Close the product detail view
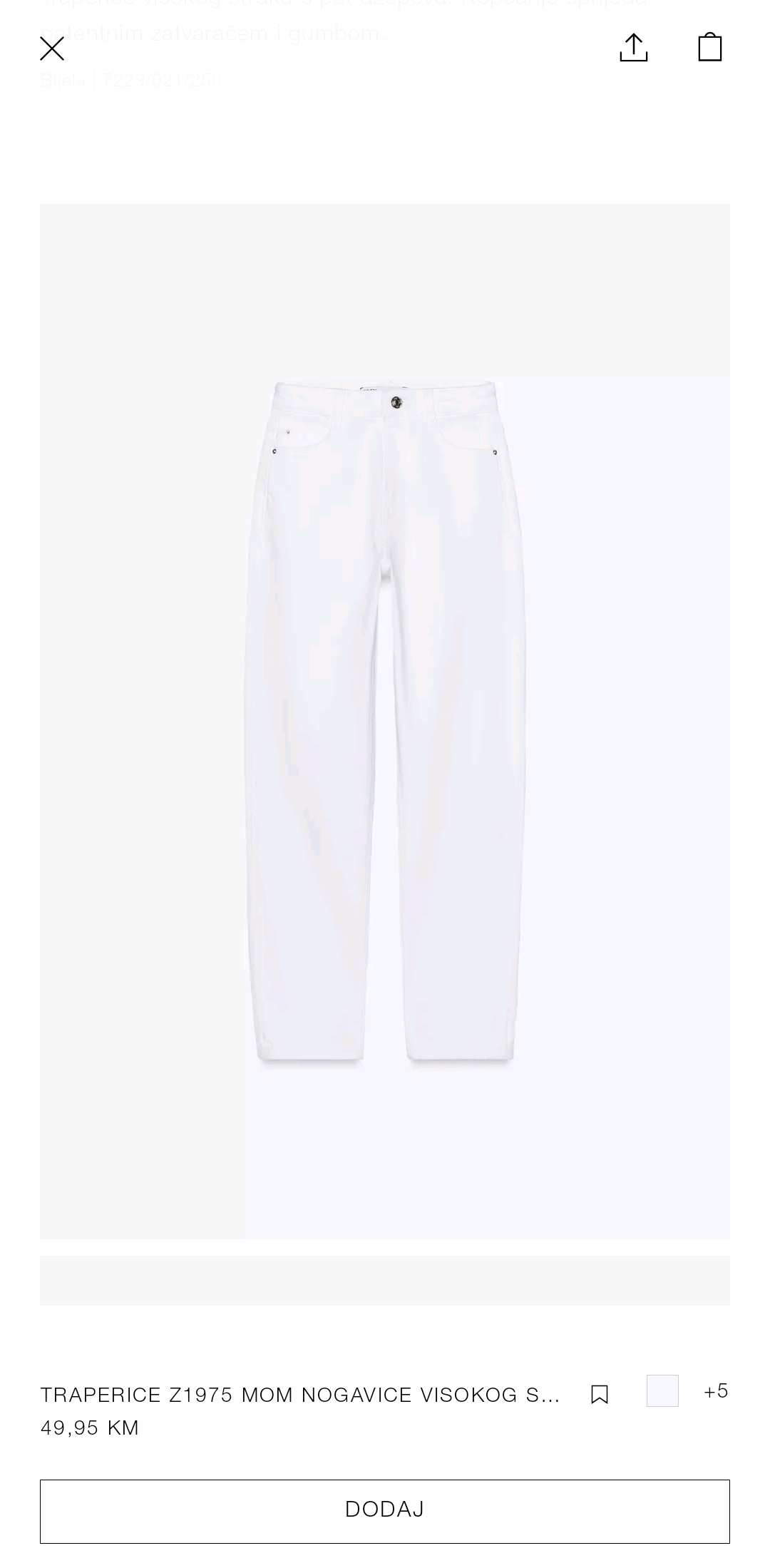The height and width of the screenshot is (1568, 770). [52, 48]
